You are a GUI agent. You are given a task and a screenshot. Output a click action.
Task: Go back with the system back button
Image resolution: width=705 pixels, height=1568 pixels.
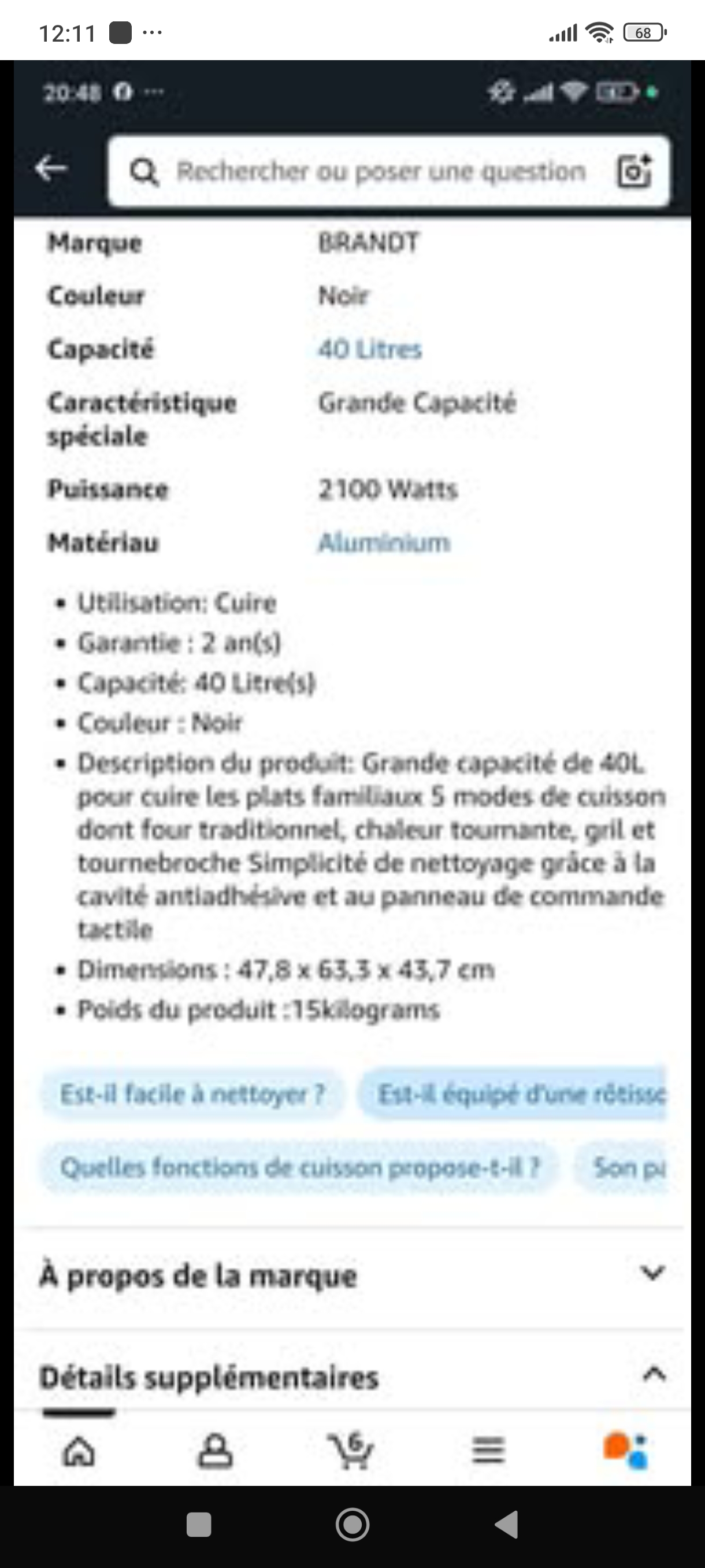506,1525
